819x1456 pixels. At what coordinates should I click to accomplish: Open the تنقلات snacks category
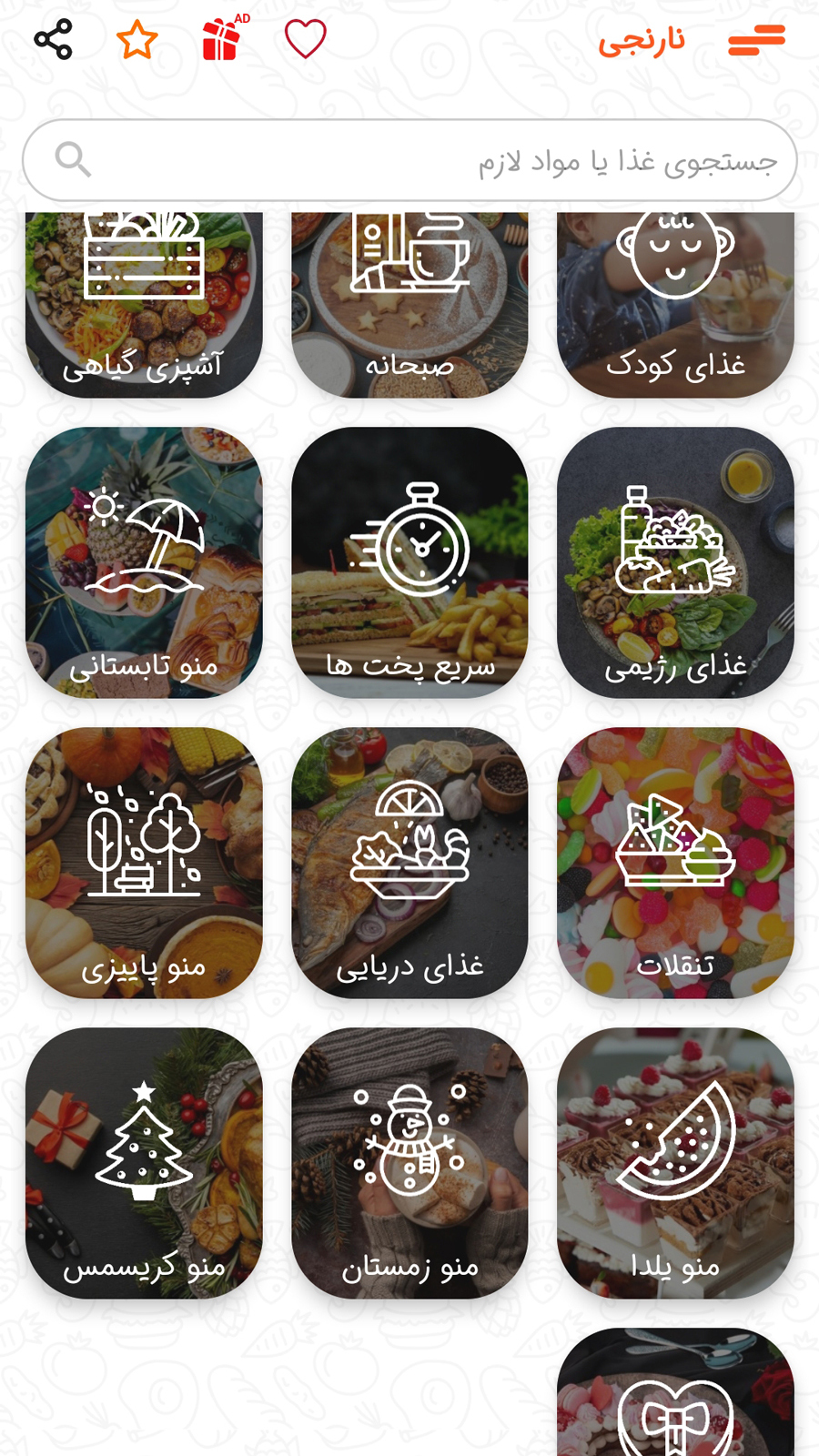point(677,864)
